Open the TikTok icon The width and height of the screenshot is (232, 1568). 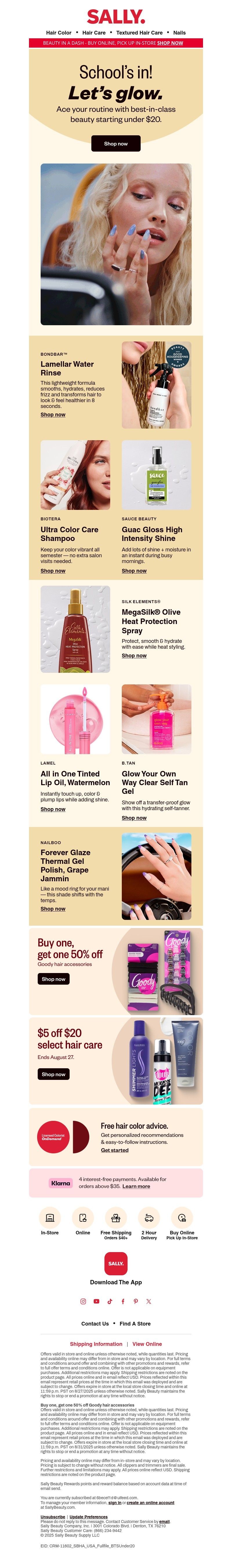point(109,1301)
